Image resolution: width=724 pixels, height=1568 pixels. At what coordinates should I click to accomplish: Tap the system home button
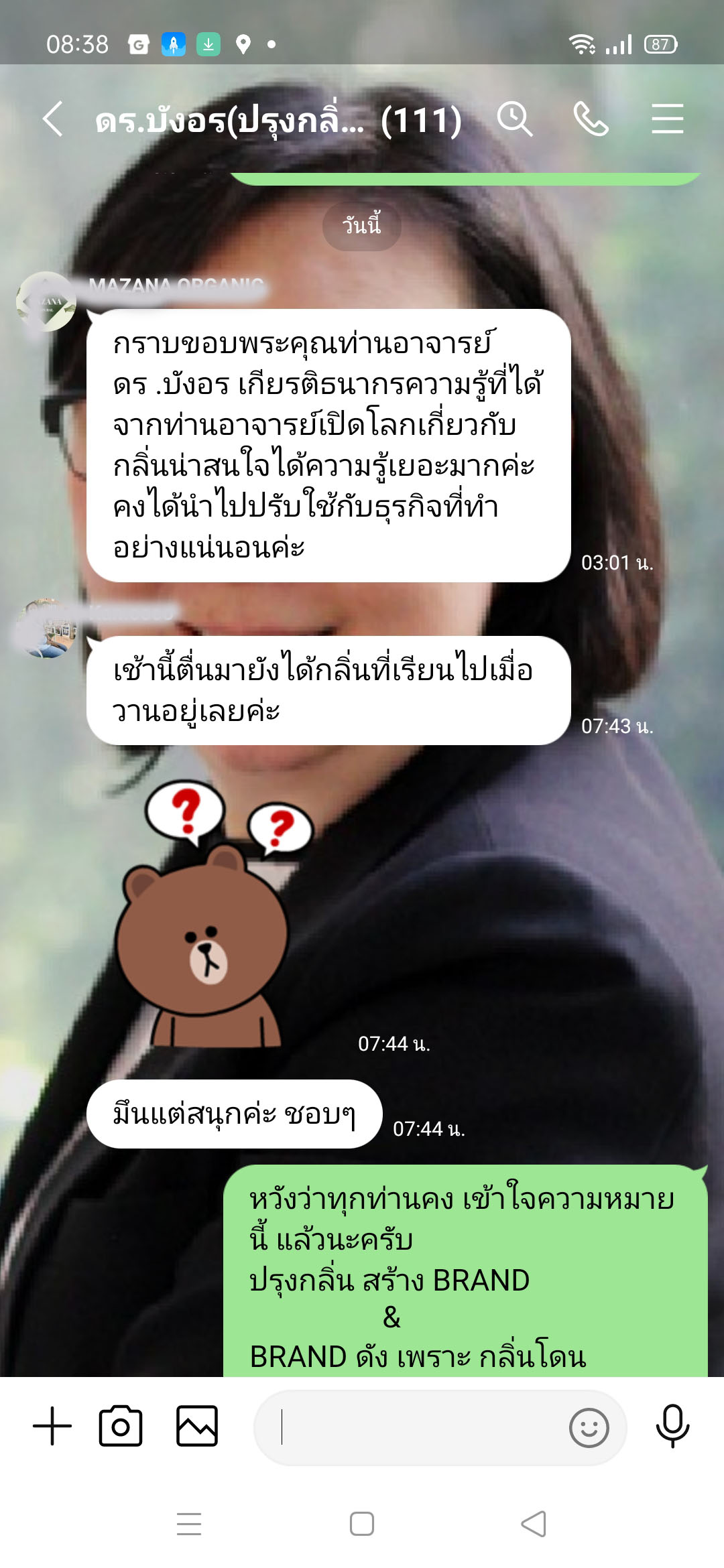(362, 1524)
